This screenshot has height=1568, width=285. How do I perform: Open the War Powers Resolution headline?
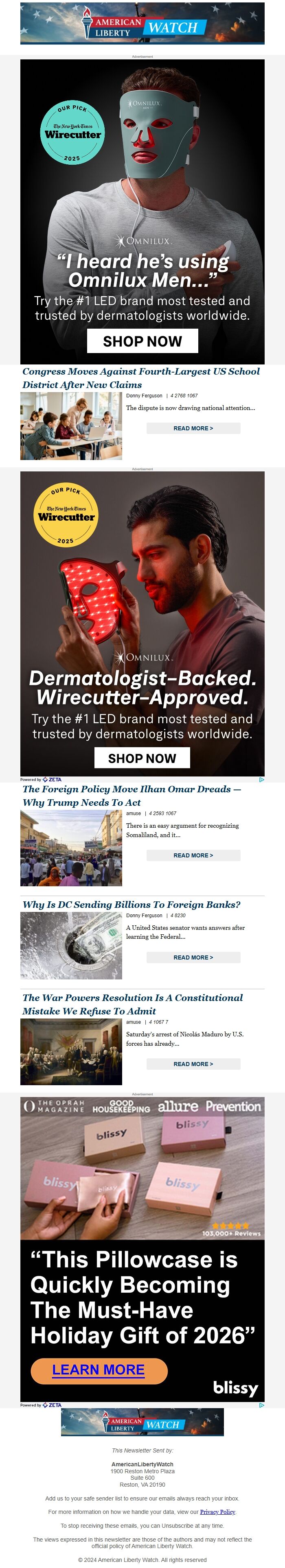click(132, 1004)
